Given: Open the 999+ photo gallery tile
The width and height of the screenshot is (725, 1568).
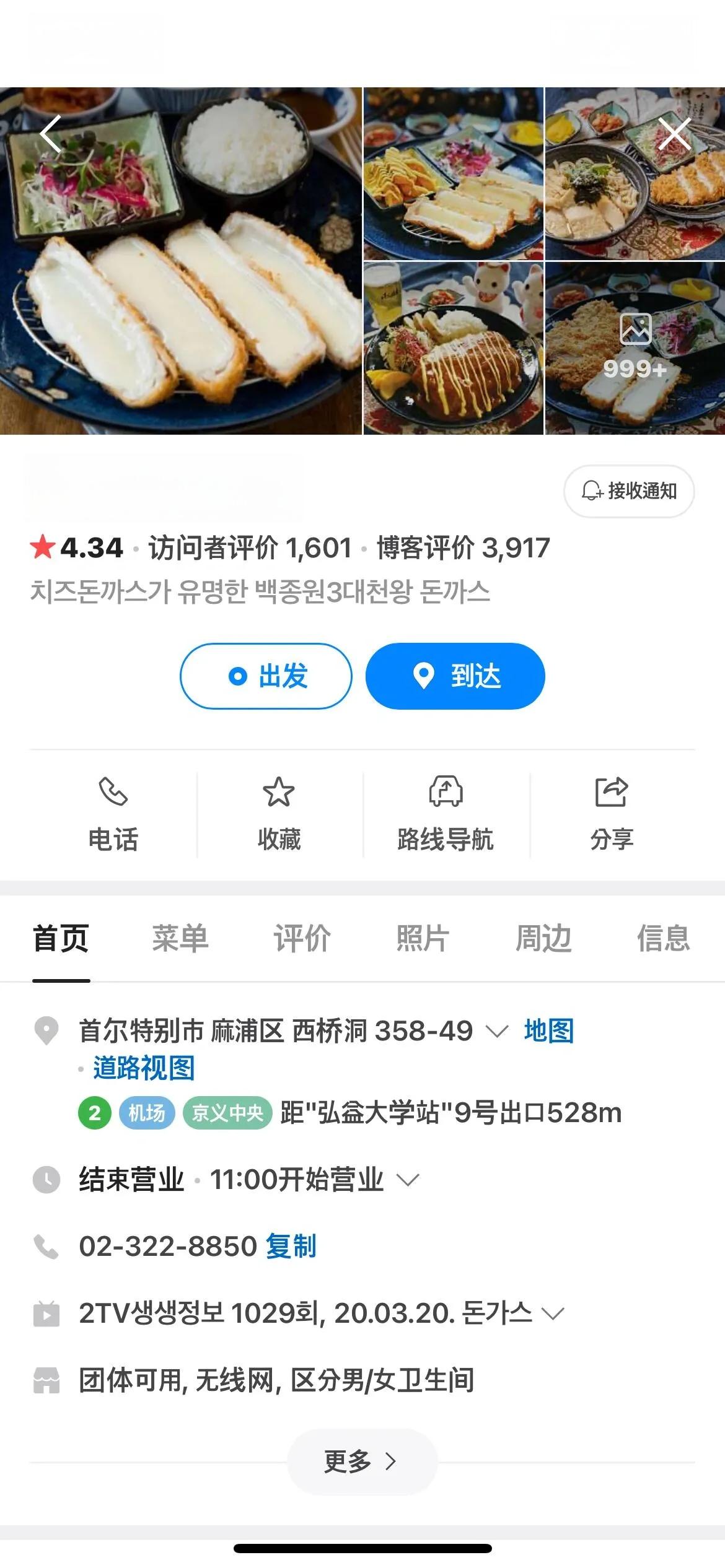Looking at the screenshot, I should point(635,348).
